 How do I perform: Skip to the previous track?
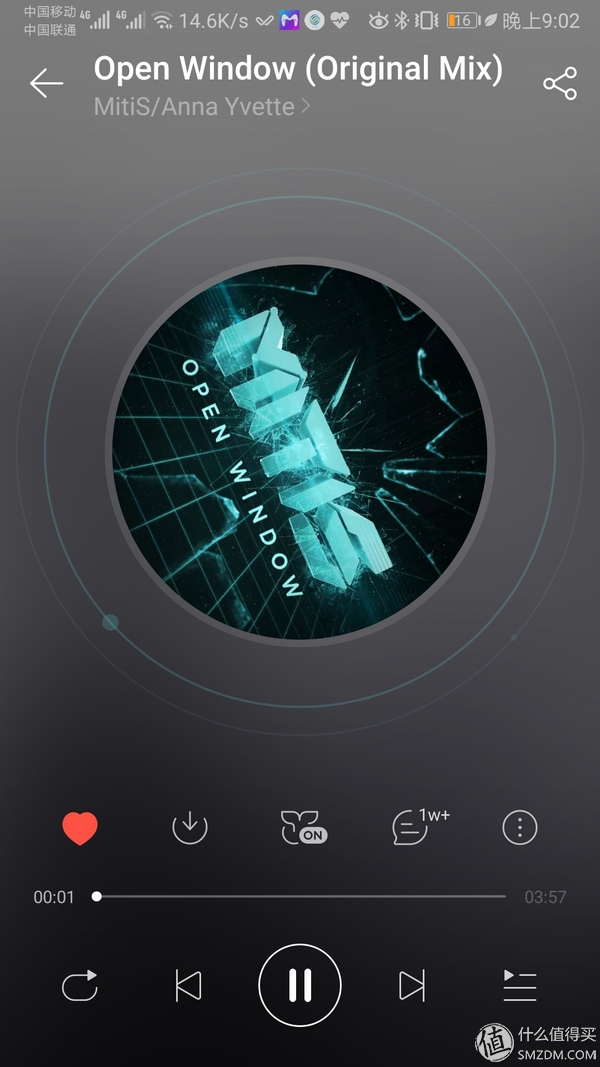188,986
